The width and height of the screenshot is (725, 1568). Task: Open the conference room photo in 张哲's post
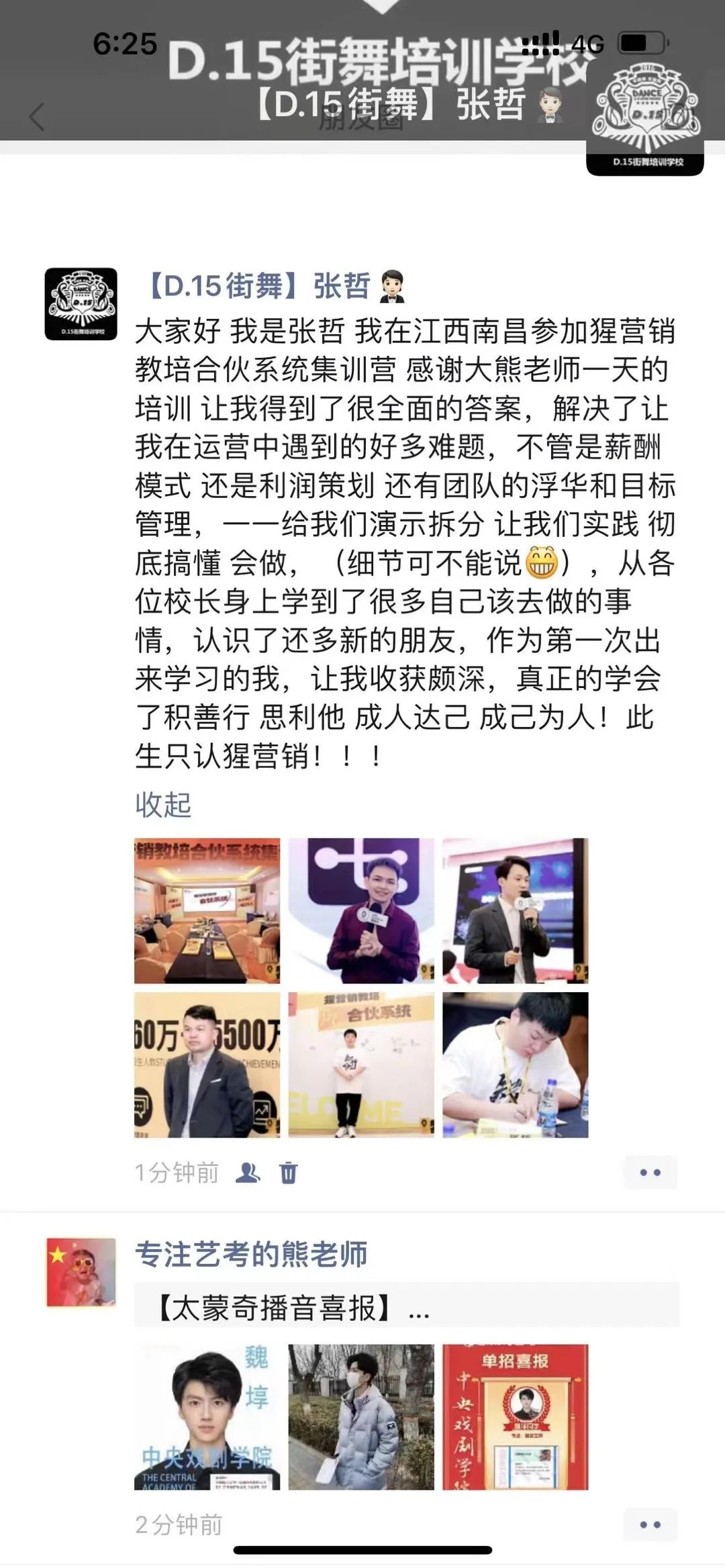tap(207, 910)
